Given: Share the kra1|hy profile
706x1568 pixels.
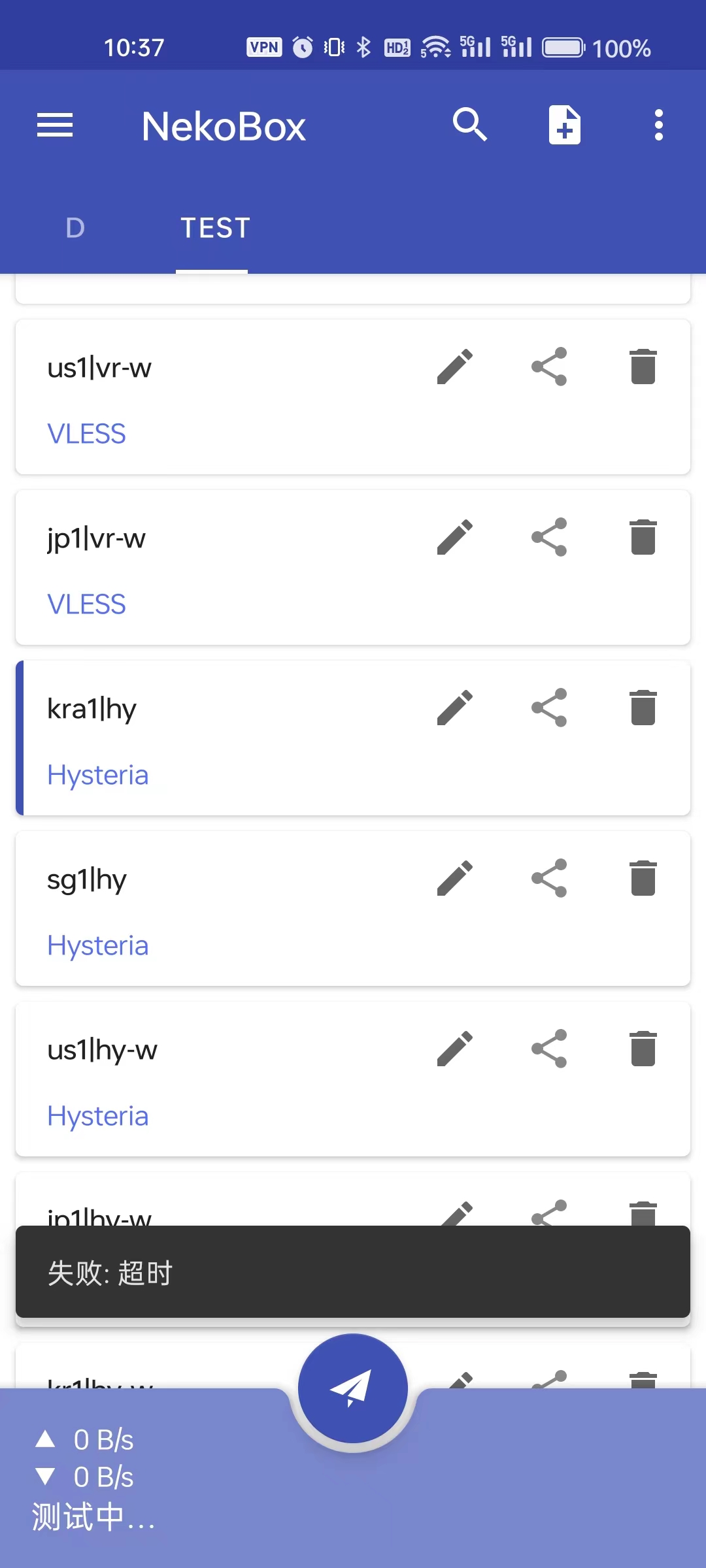Looking at the screenshot, I should [x=548, y=708].
